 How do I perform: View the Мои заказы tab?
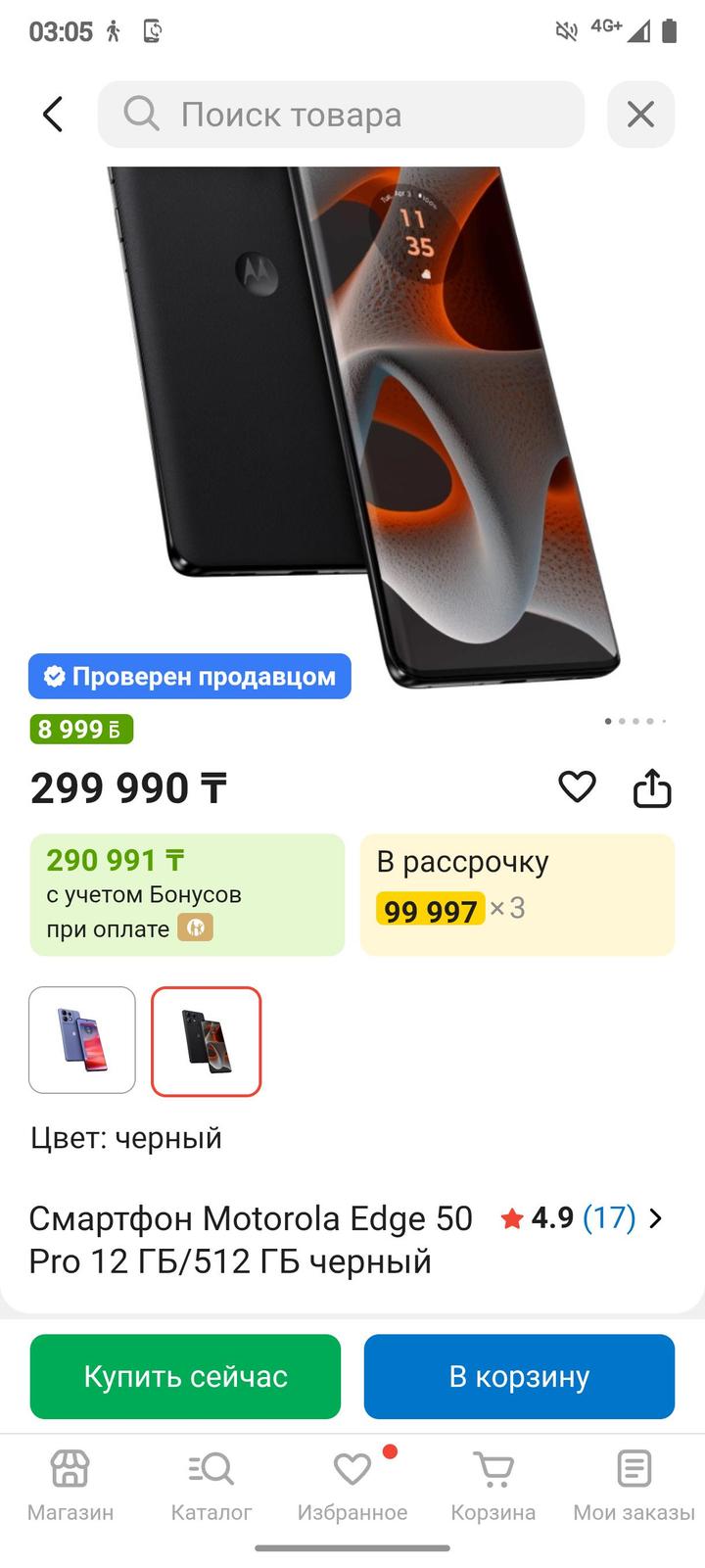(634, 1486)
